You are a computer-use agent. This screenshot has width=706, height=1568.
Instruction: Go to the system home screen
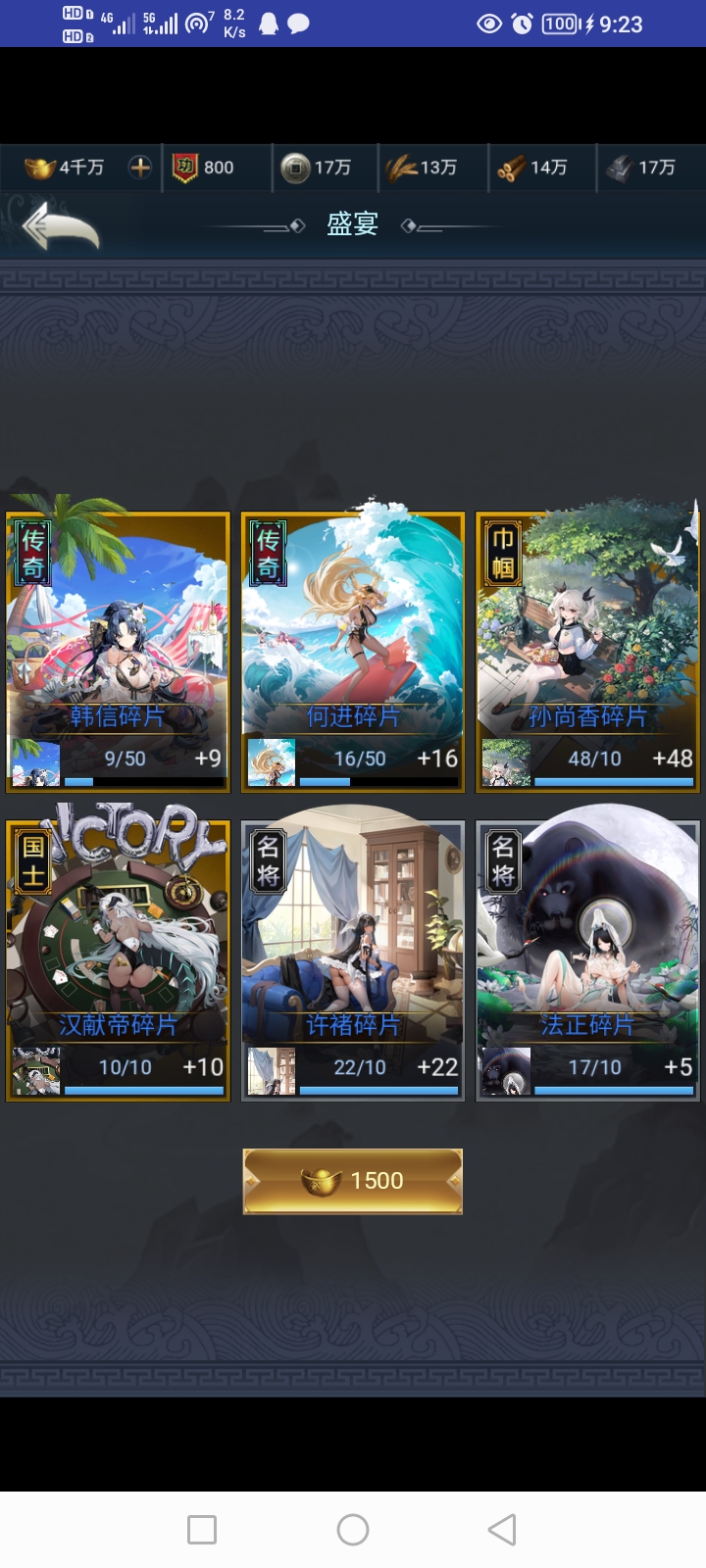tap(353, 1530)
